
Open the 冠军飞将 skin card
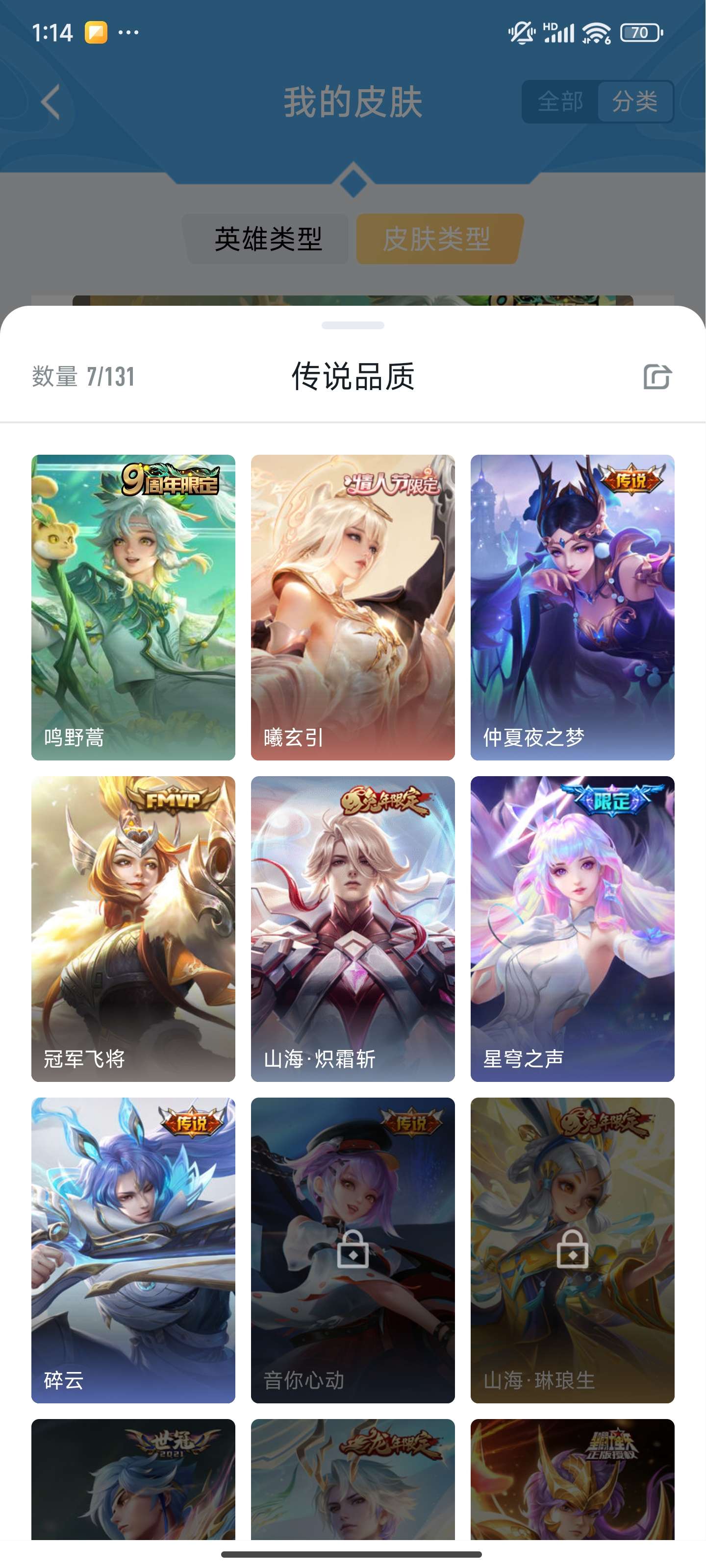133,928
